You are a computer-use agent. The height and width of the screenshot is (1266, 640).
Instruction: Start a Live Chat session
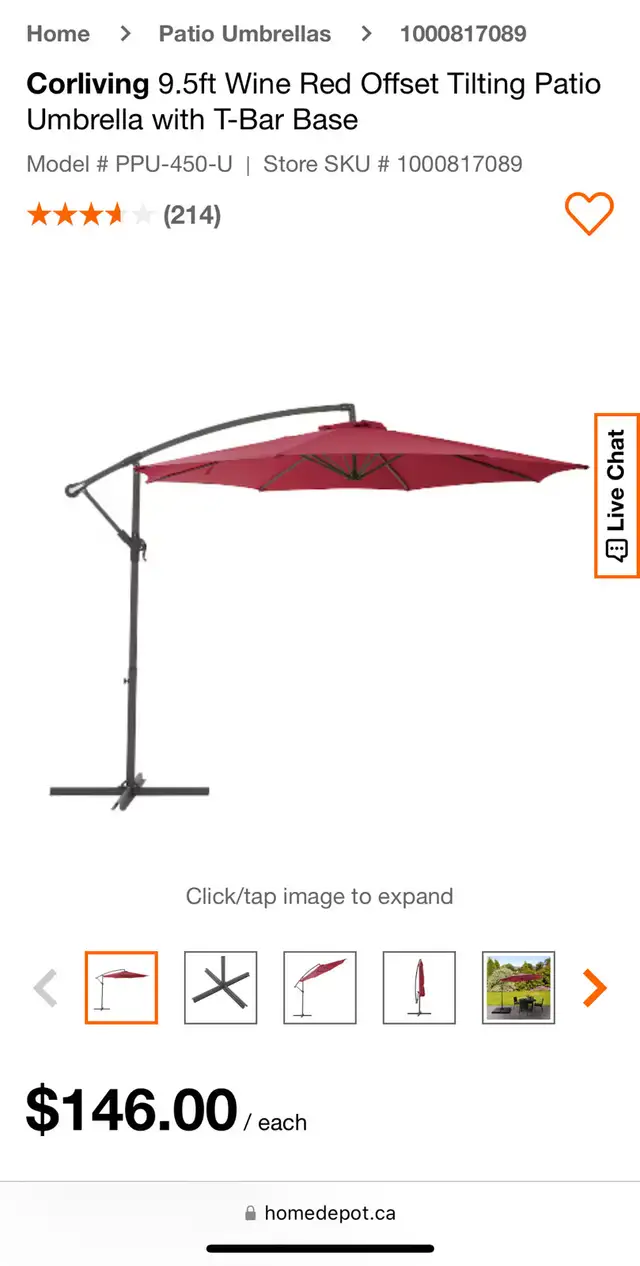[617, 495]
